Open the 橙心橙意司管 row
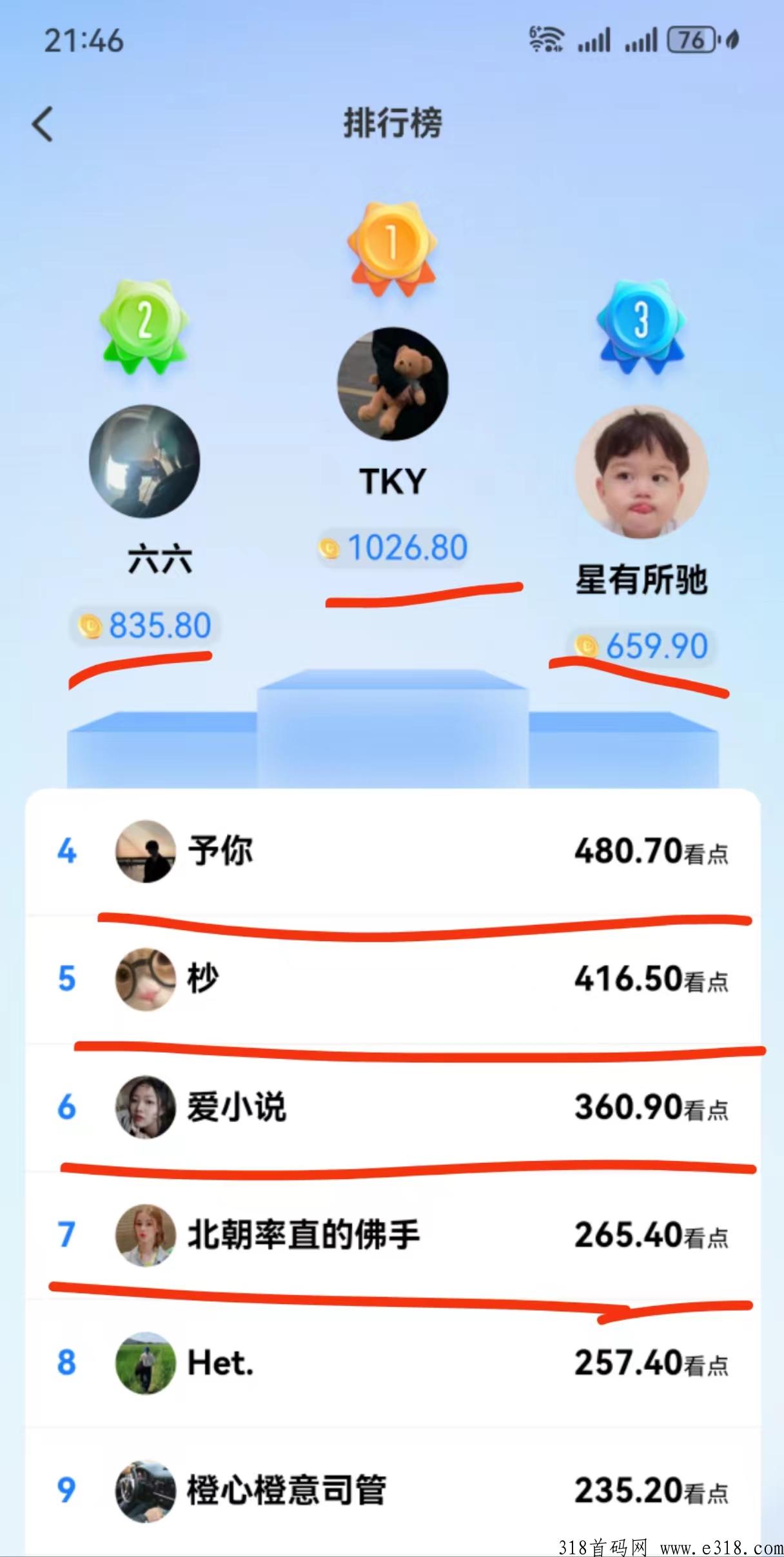 (393, 1491)
